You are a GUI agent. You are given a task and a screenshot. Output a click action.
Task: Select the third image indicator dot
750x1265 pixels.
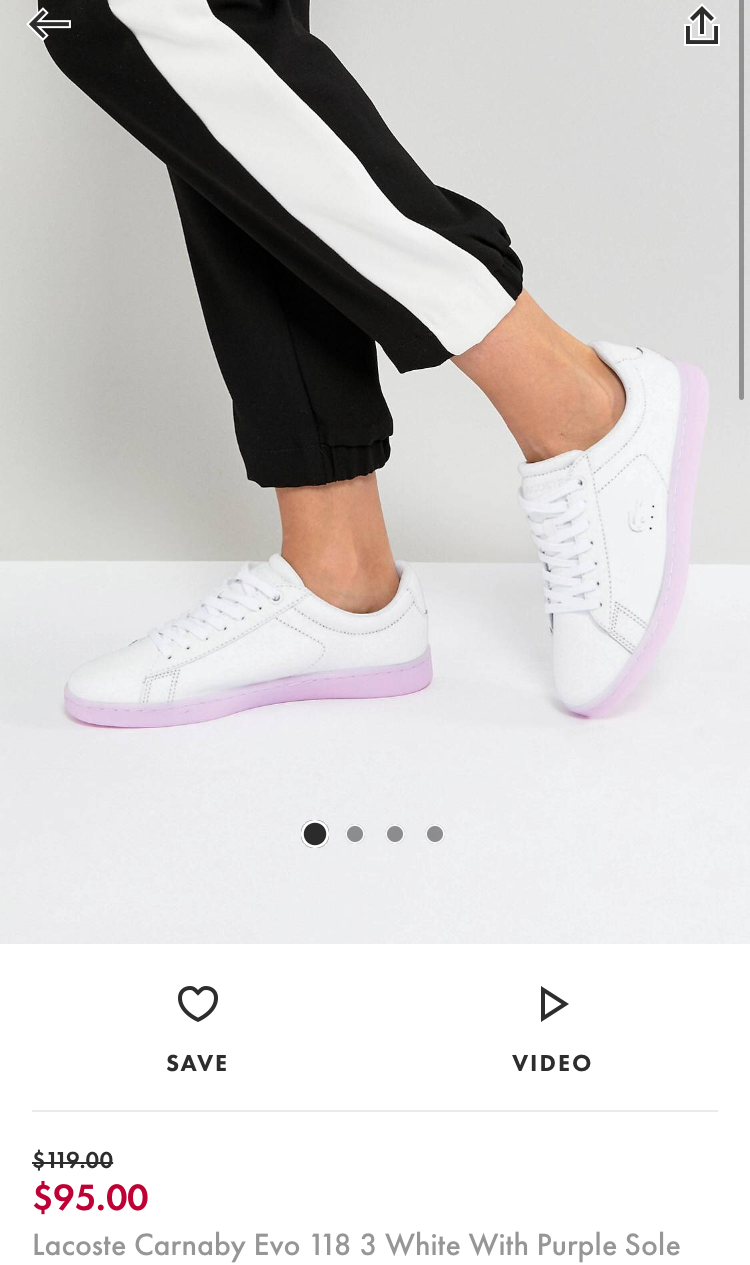(x=395, y=834)
